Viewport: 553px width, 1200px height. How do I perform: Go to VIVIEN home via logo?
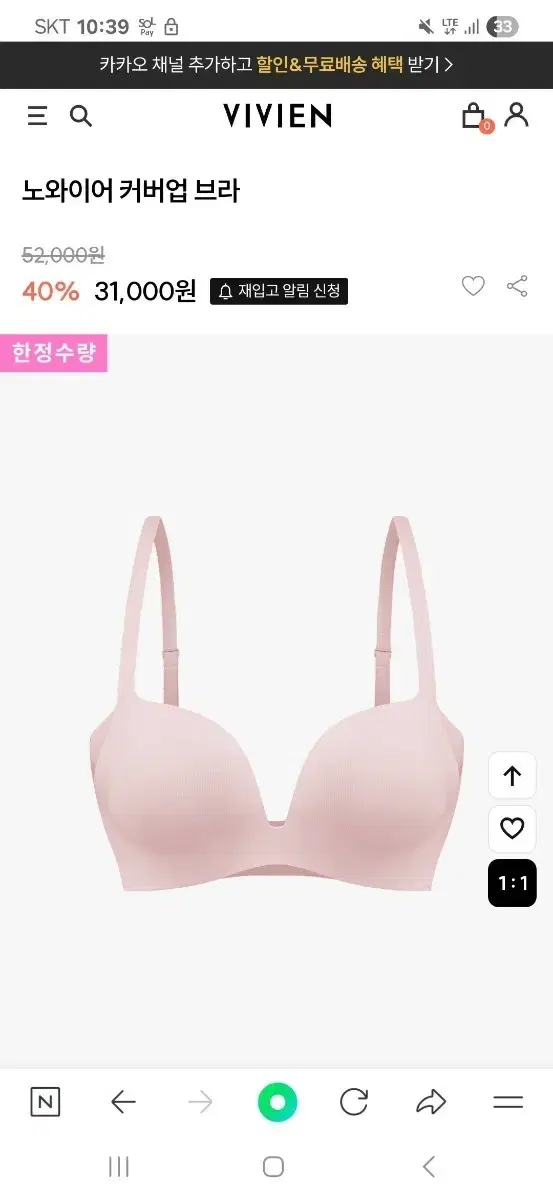(x=277, y=116)
